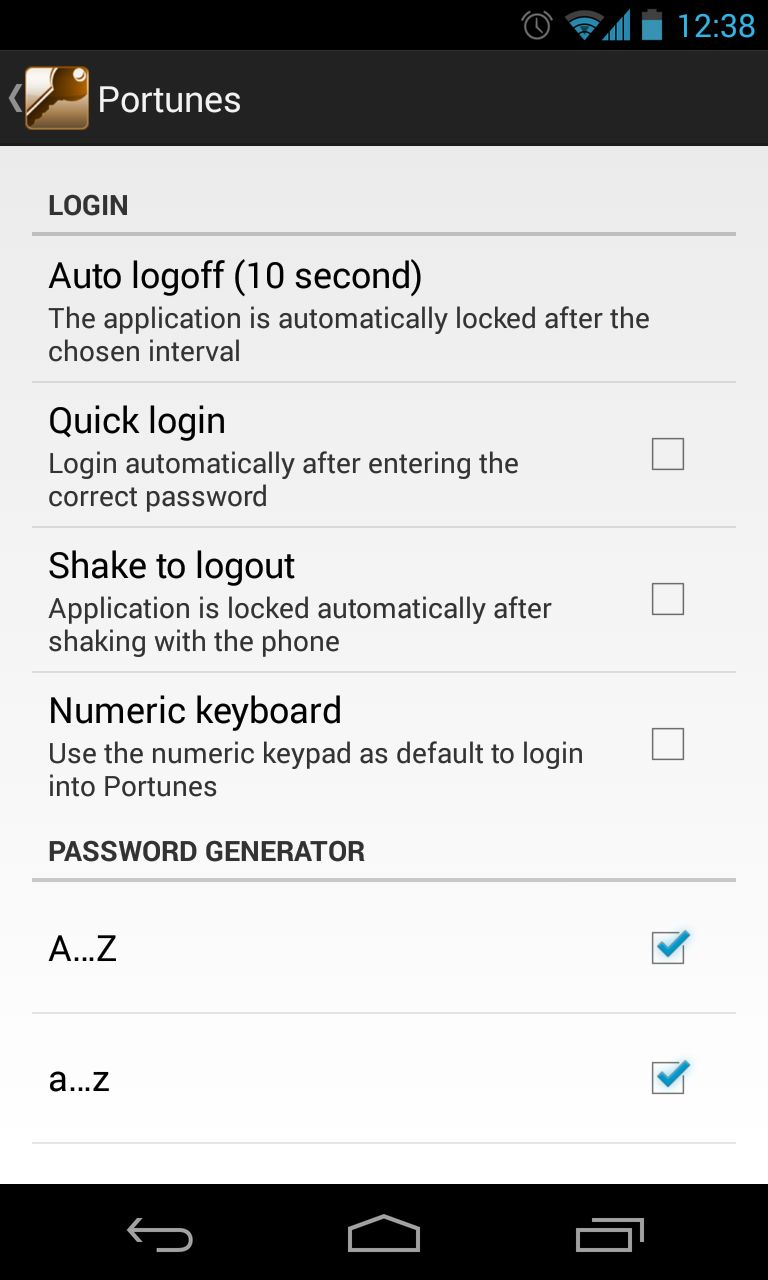Go back via the Portunes key icon
Screen dimensions: 768x1280
point(56,98)
